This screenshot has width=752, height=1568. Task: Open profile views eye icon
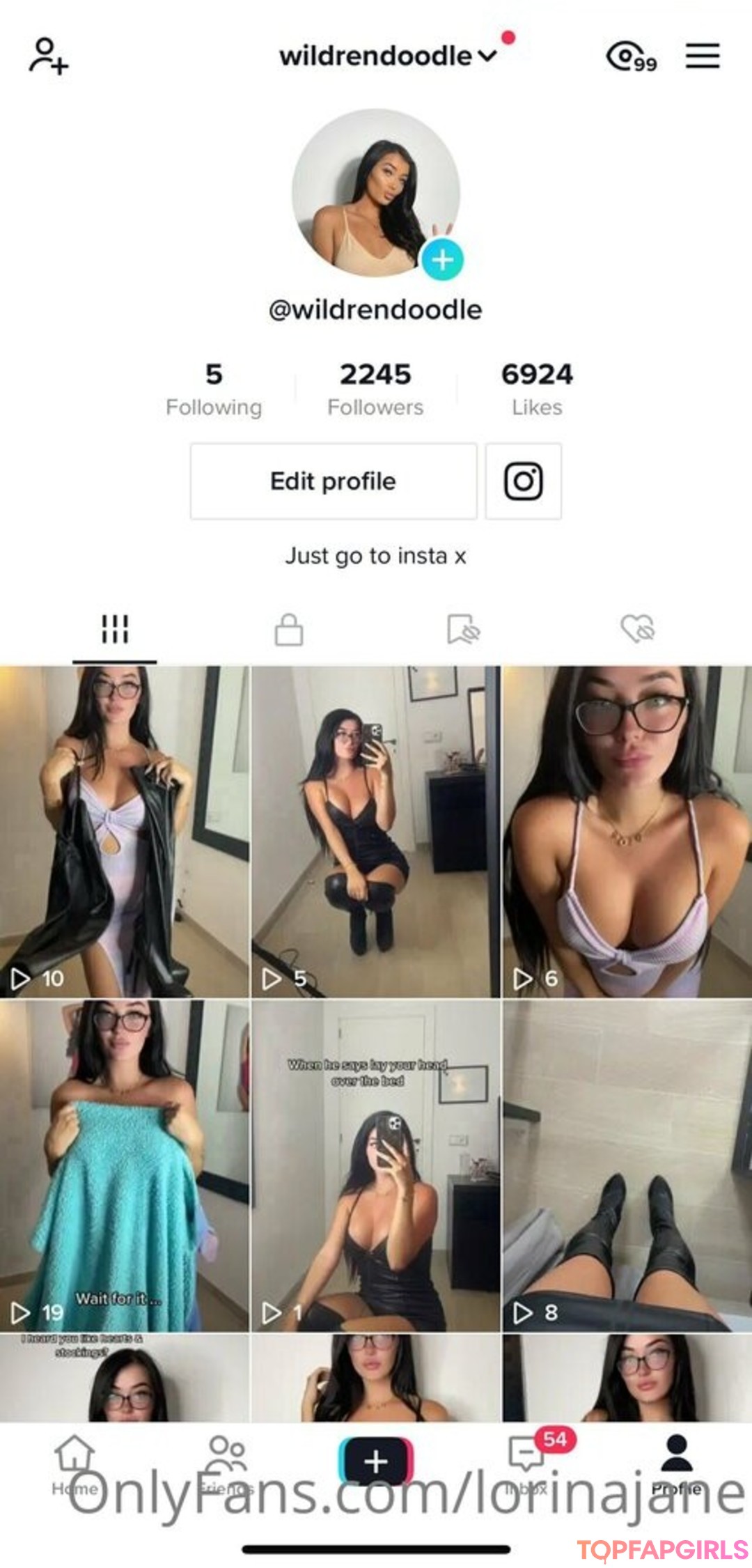(x=630, y=57)
